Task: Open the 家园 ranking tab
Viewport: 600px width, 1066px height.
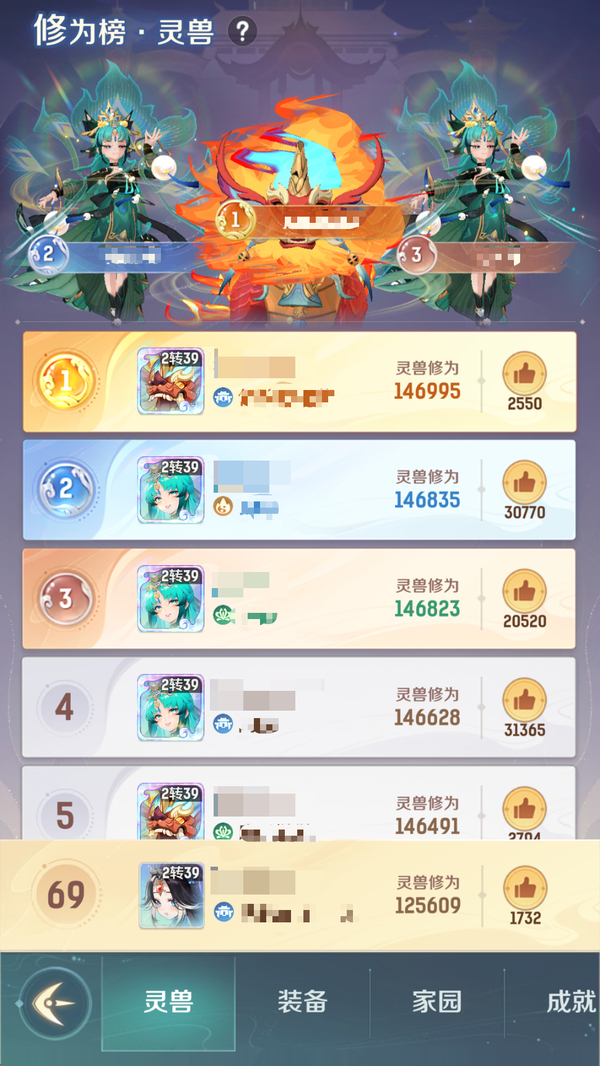Action: pyautogui.click(x=437, y=1003)
